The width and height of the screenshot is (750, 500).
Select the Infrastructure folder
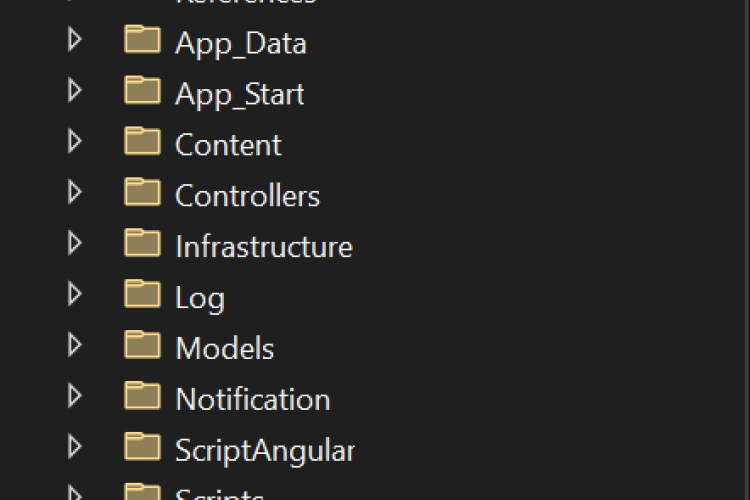tap(263, 246)
